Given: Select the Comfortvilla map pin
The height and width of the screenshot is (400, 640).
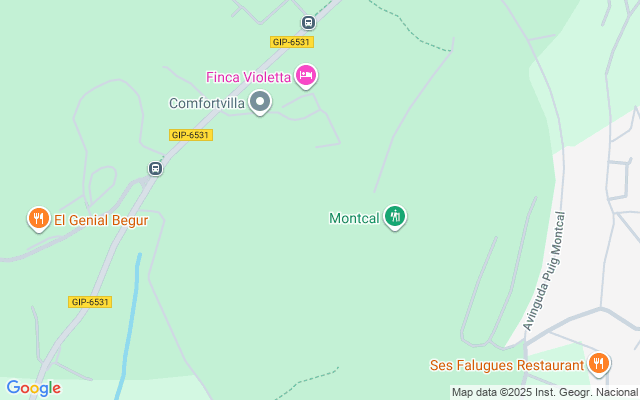Looking at the screenshot, I should click(x=260, y=102).
